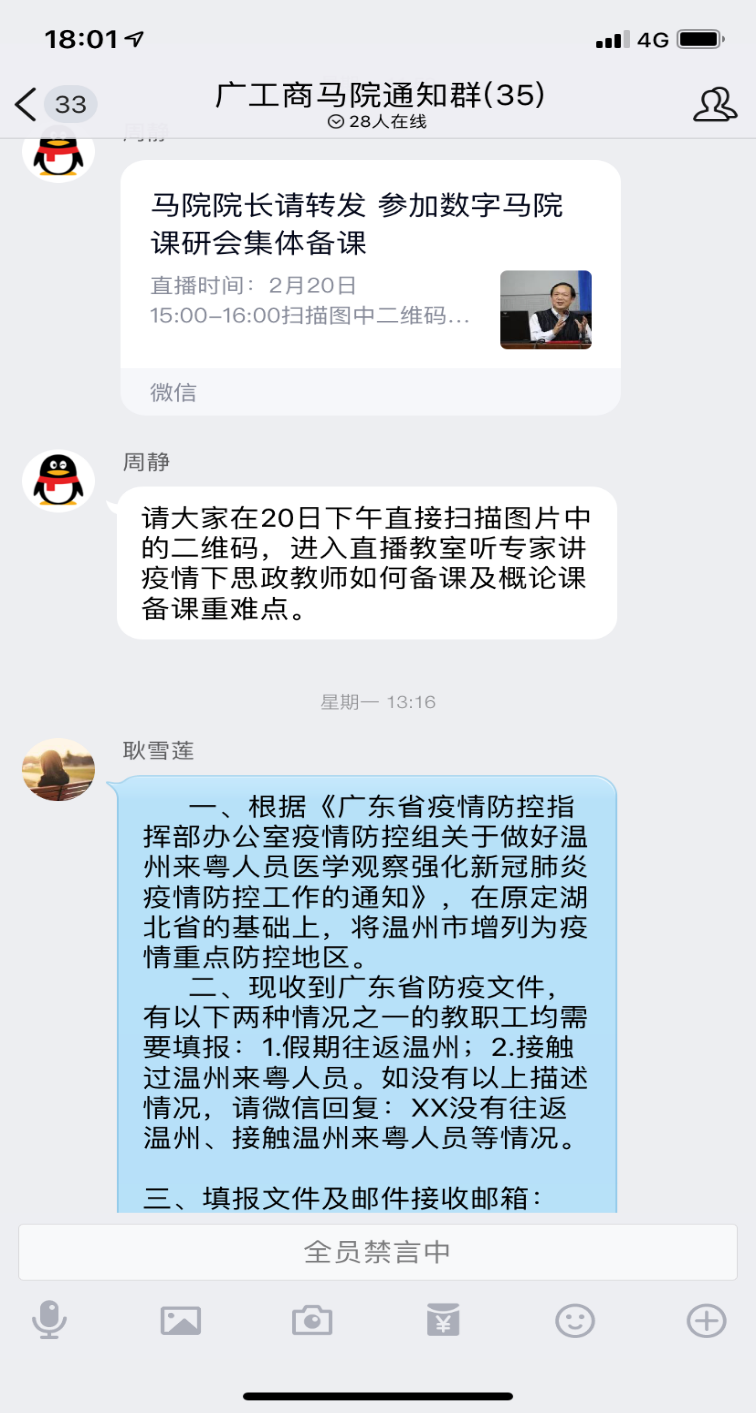
Task: Tap the microphone voice input icon
Action: 49,1321
